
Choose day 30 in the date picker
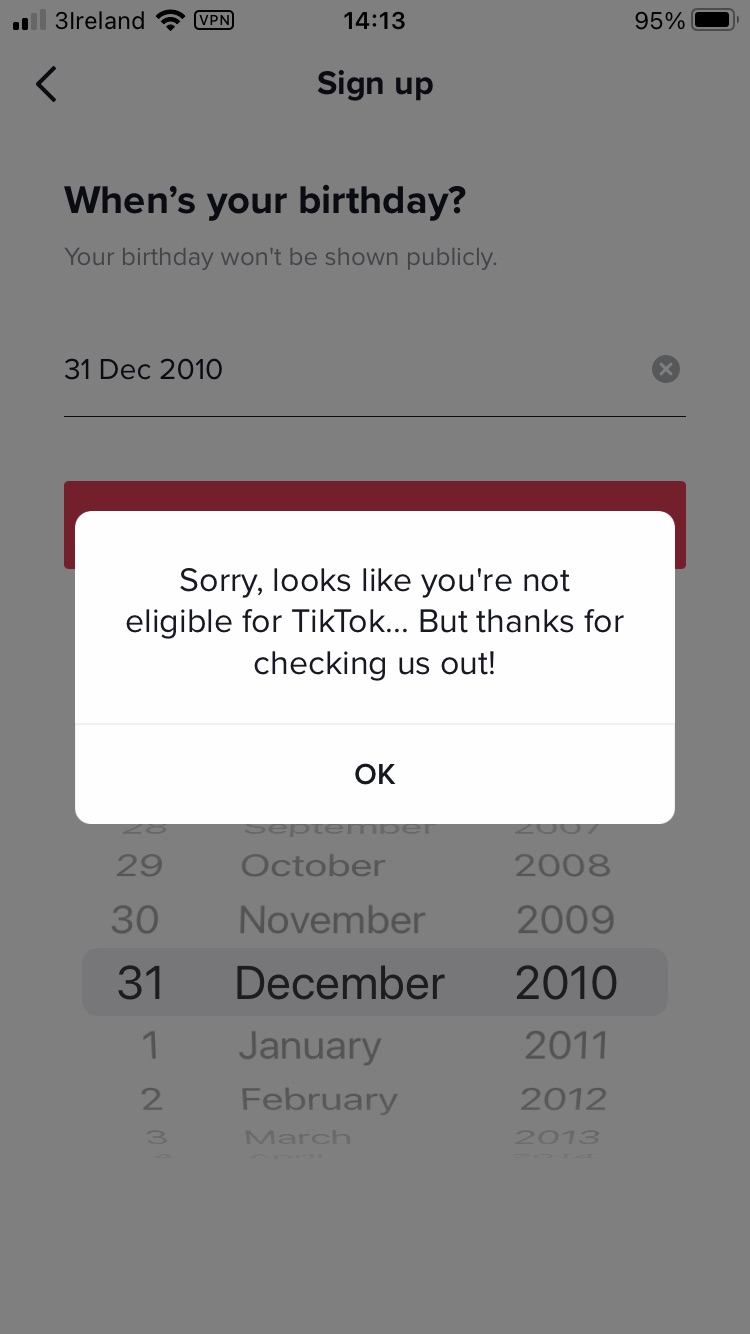(x=135, y=920)
